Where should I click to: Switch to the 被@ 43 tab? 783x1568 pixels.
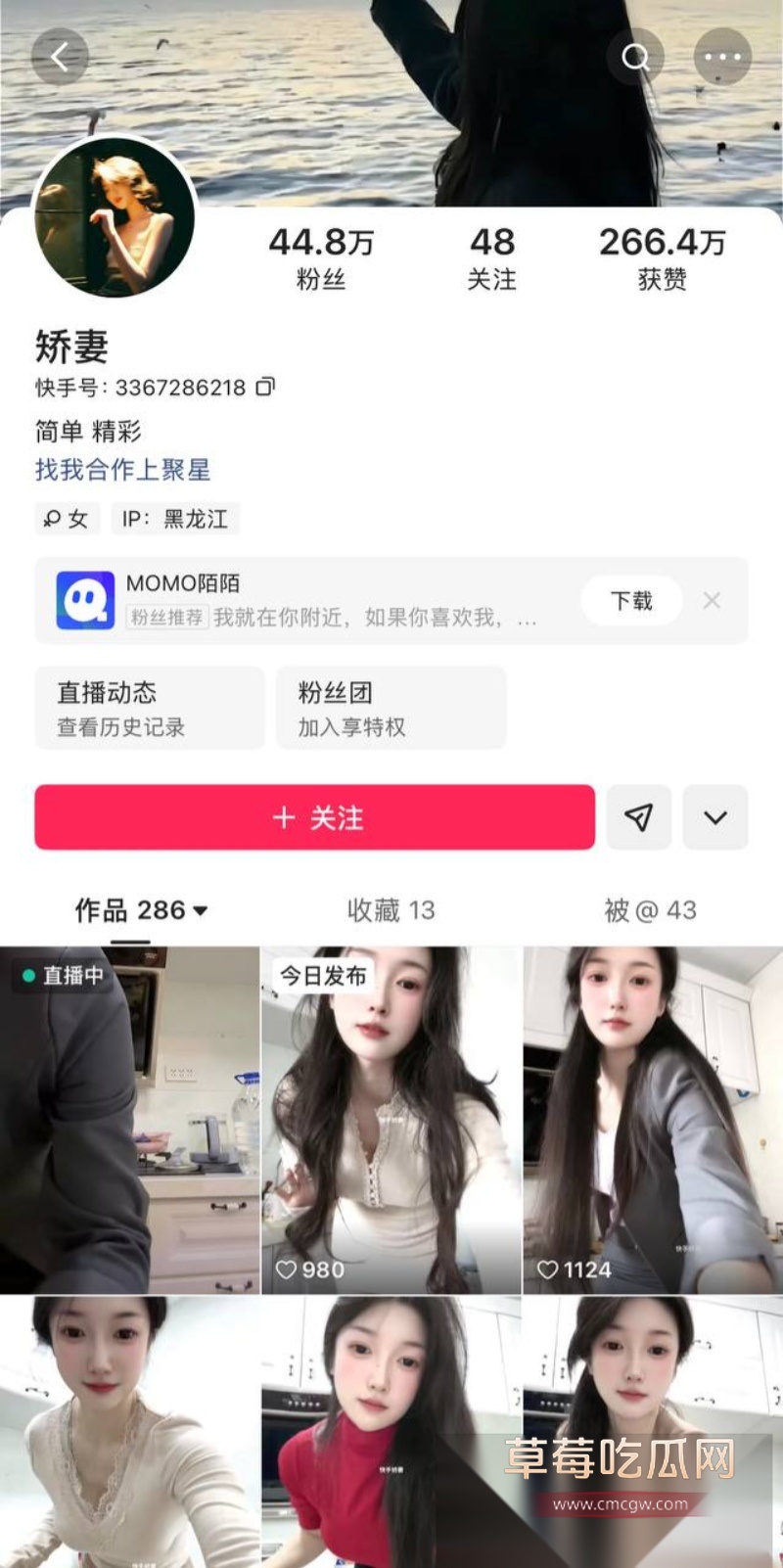(x=650, y=909)
